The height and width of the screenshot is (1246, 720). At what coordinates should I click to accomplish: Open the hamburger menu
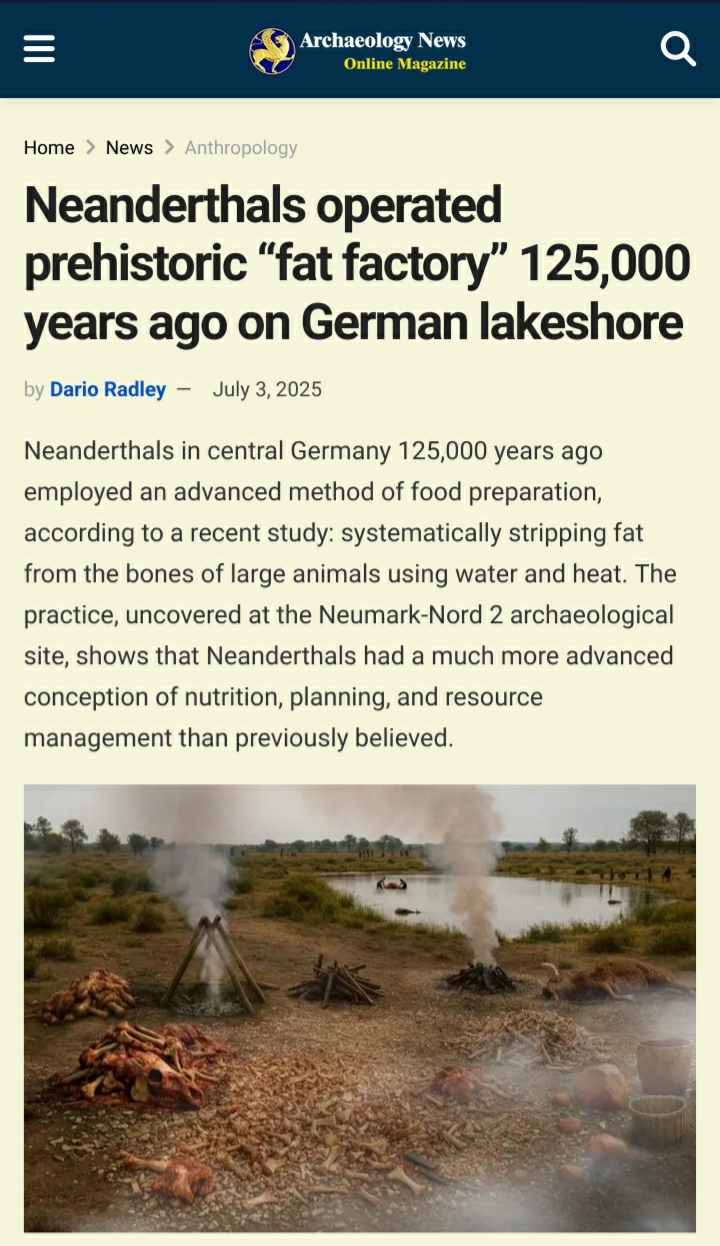pyautogui.click(x=39, y=48)
